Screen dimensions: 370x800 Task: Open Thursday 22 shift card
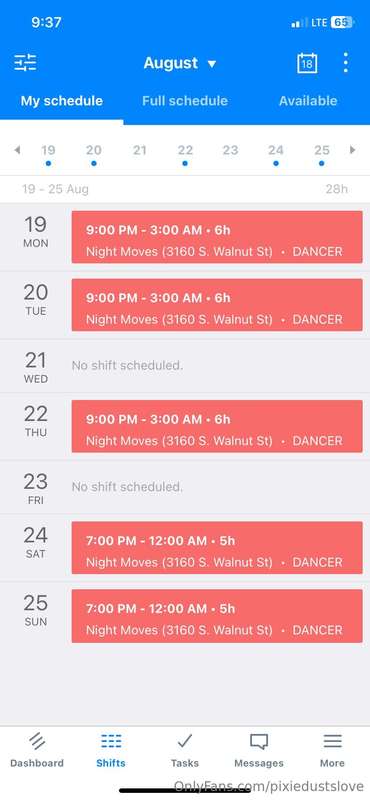pos(217,427)
